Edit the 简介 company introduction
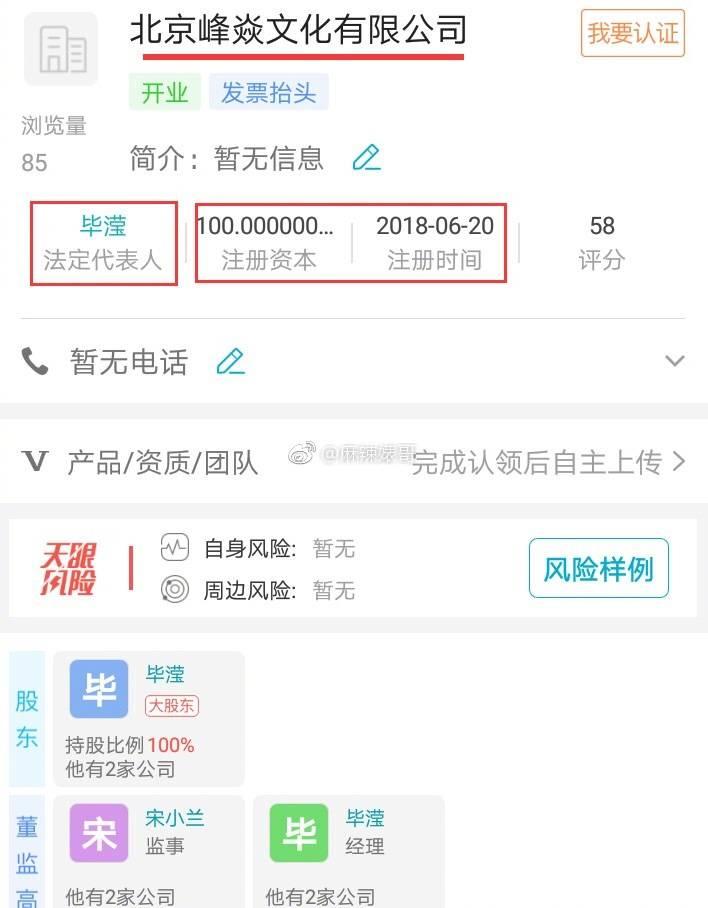The height and width of the screenshot is (908, 708). (366, 158)
